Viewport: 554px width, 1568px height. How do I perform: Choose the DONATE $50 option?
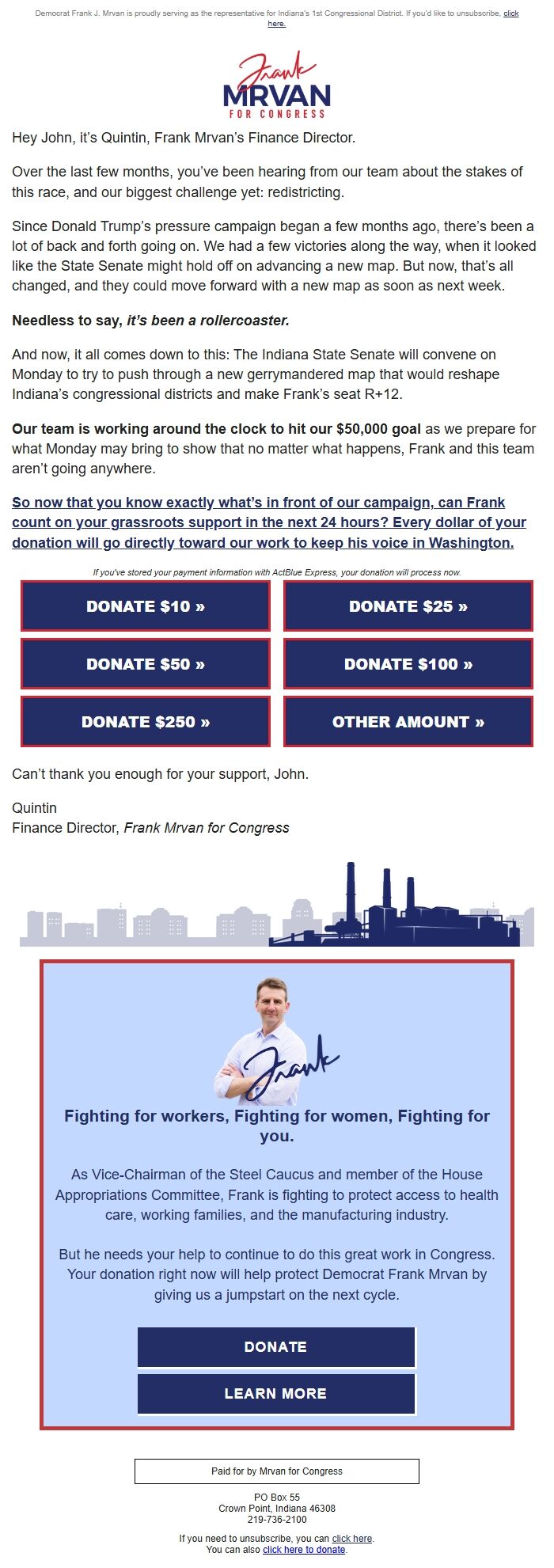pos(146,664)
